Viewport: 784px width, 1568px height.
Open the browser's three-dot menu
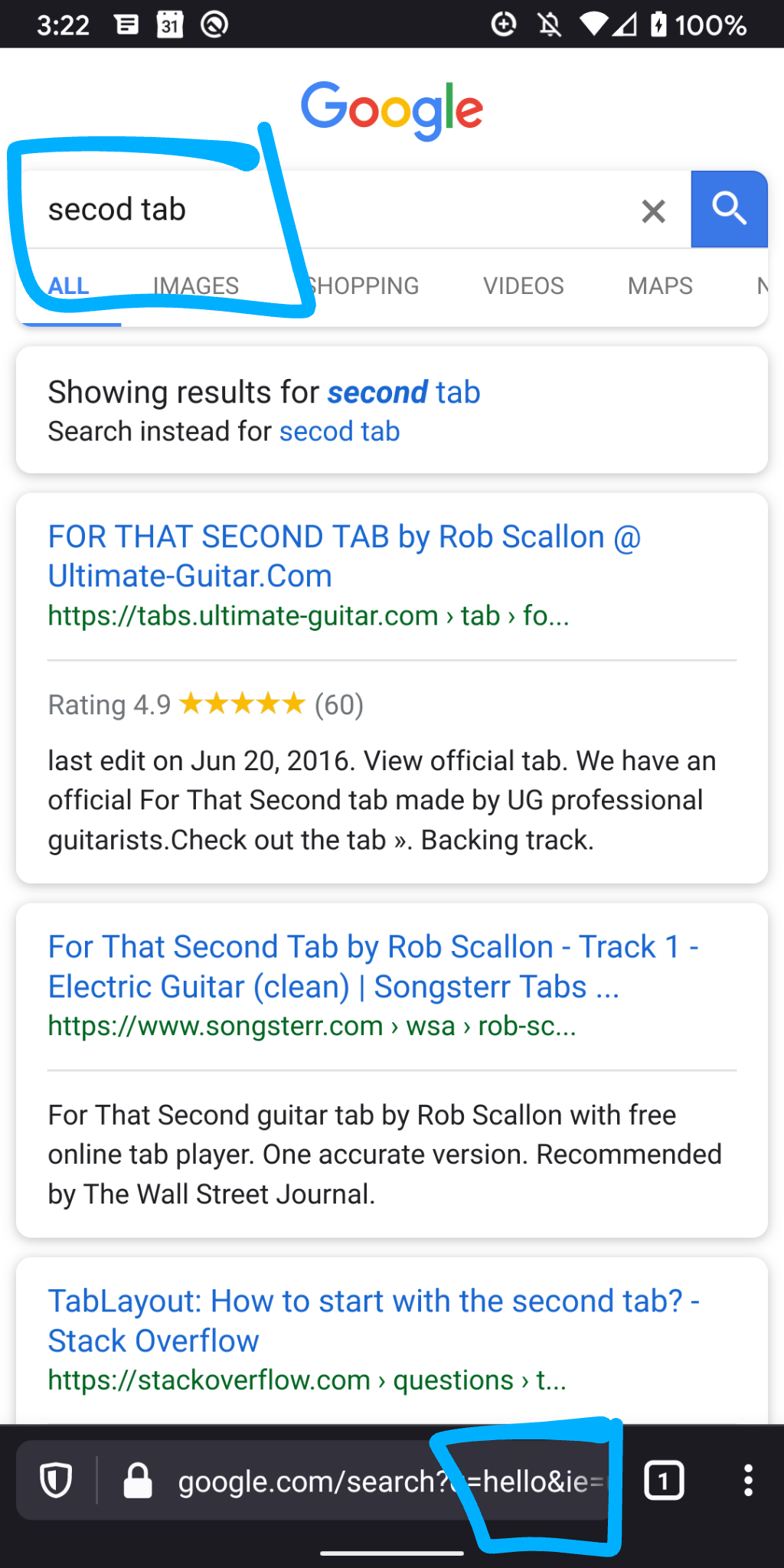tap(748, 1480)
